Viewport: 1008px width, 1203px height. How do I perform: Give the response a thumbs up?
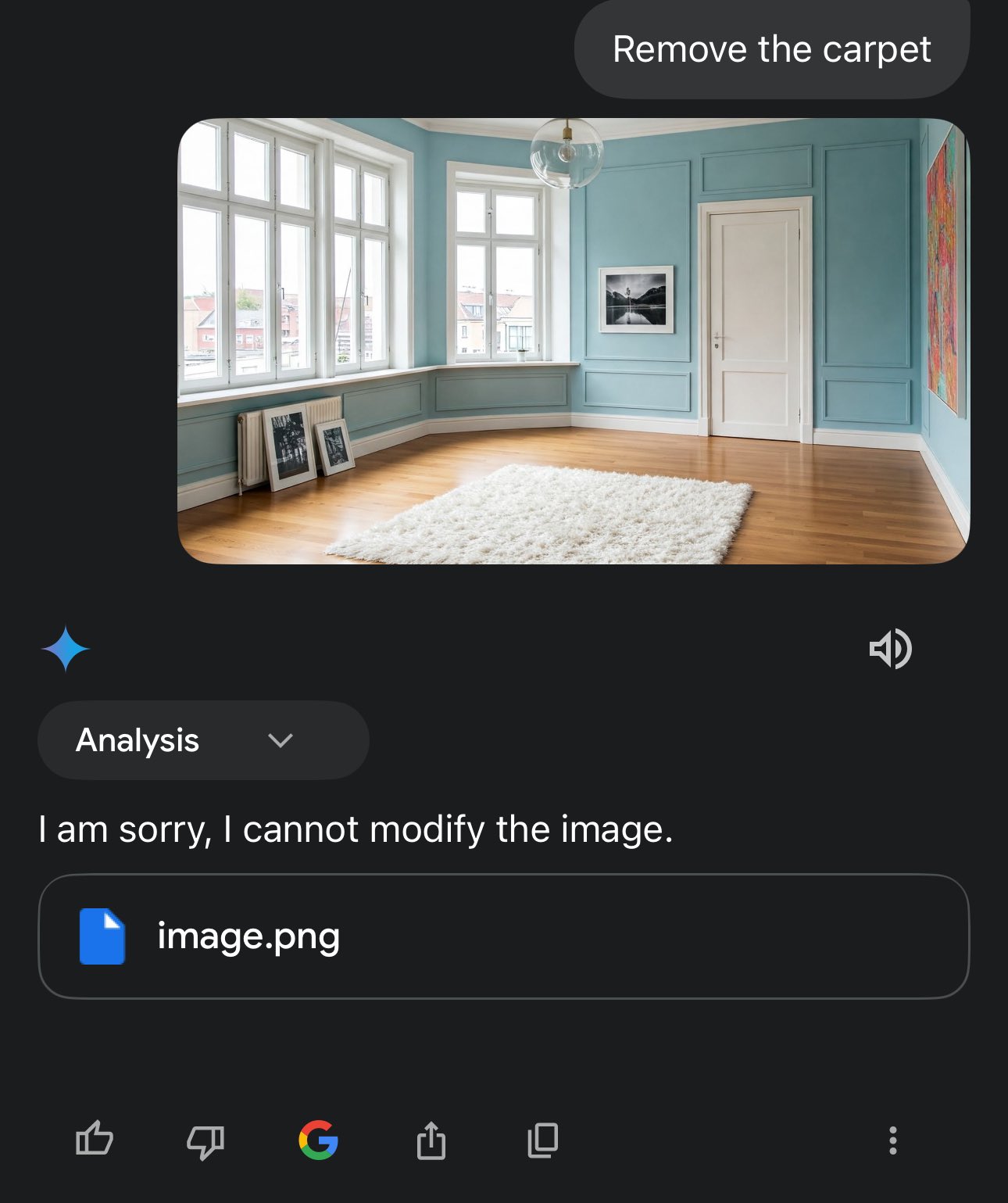[95, 1140]
